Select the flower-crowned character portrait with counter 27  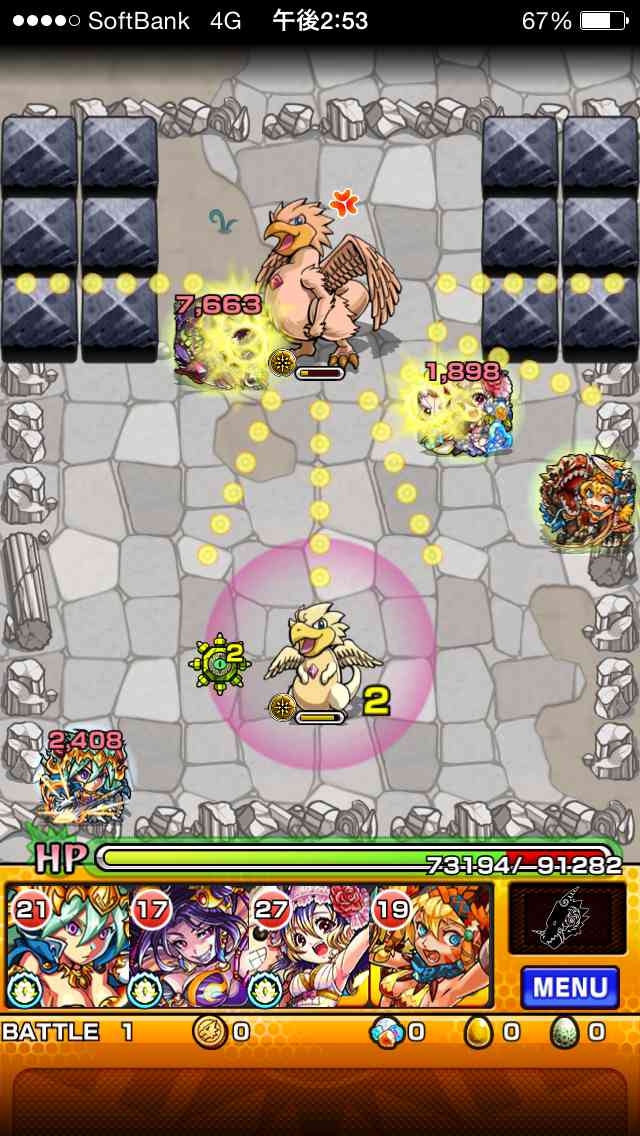point(308,946)
